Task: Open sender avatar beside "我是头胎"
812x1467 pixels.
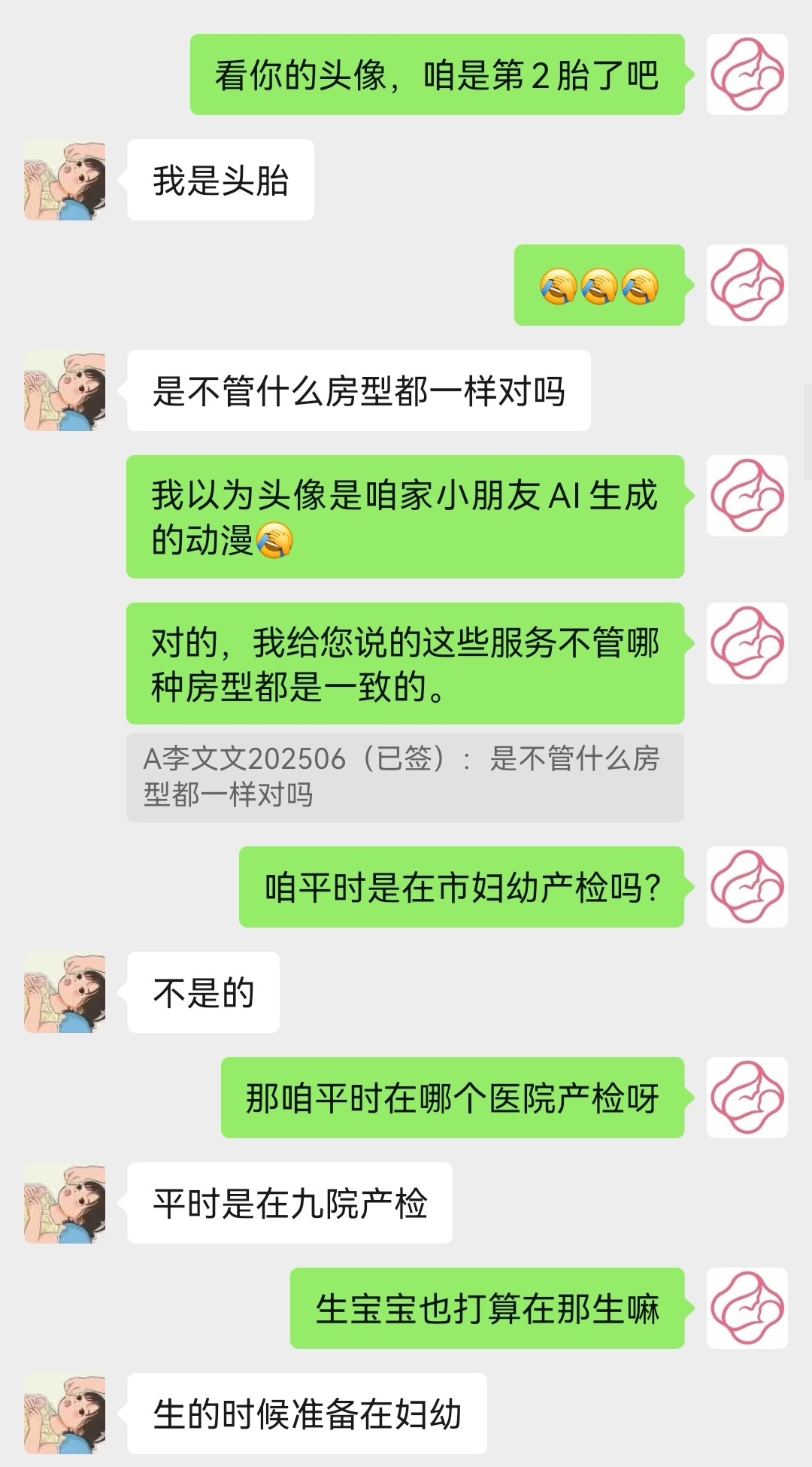Action: tap(65, 180)
